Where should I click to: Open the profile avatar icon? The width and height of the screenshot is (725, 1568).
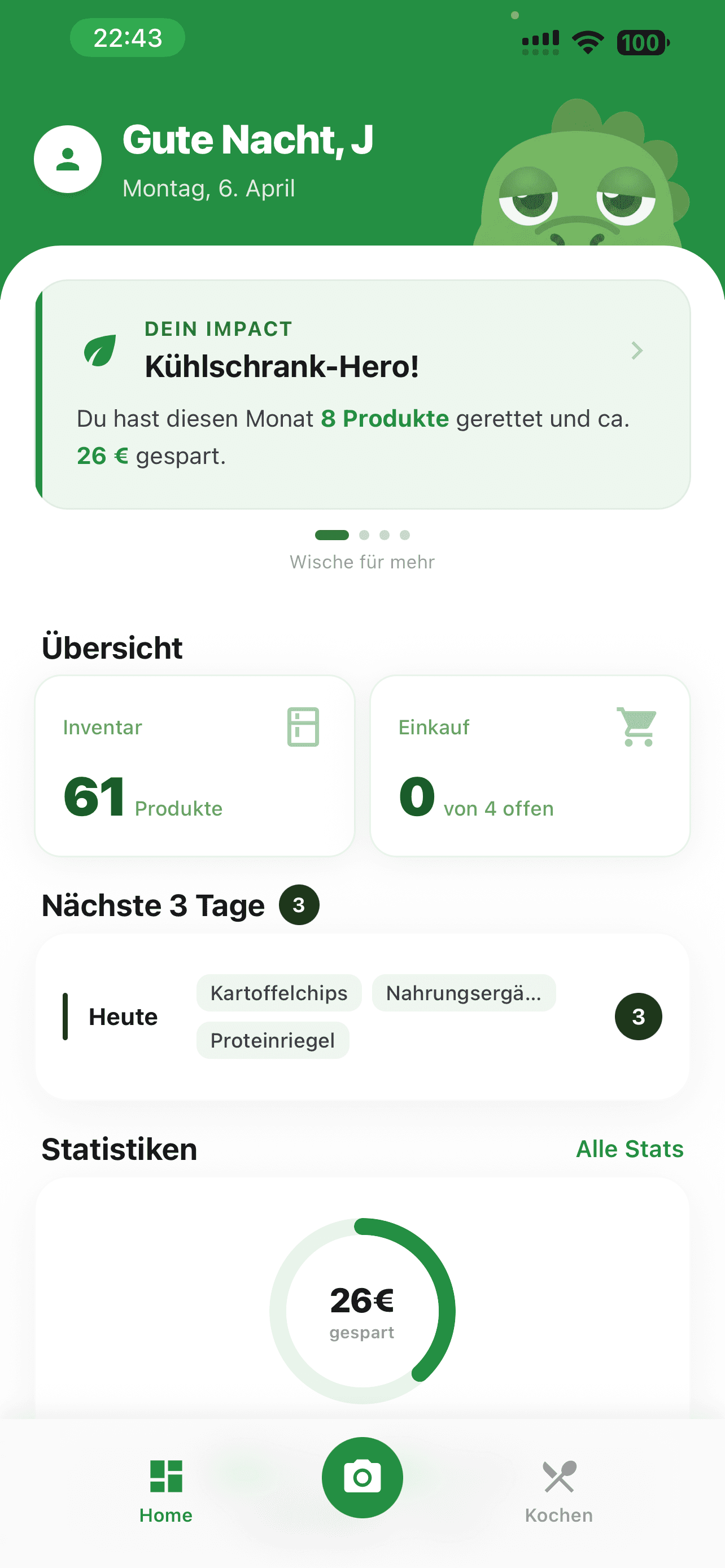point(68,160)
